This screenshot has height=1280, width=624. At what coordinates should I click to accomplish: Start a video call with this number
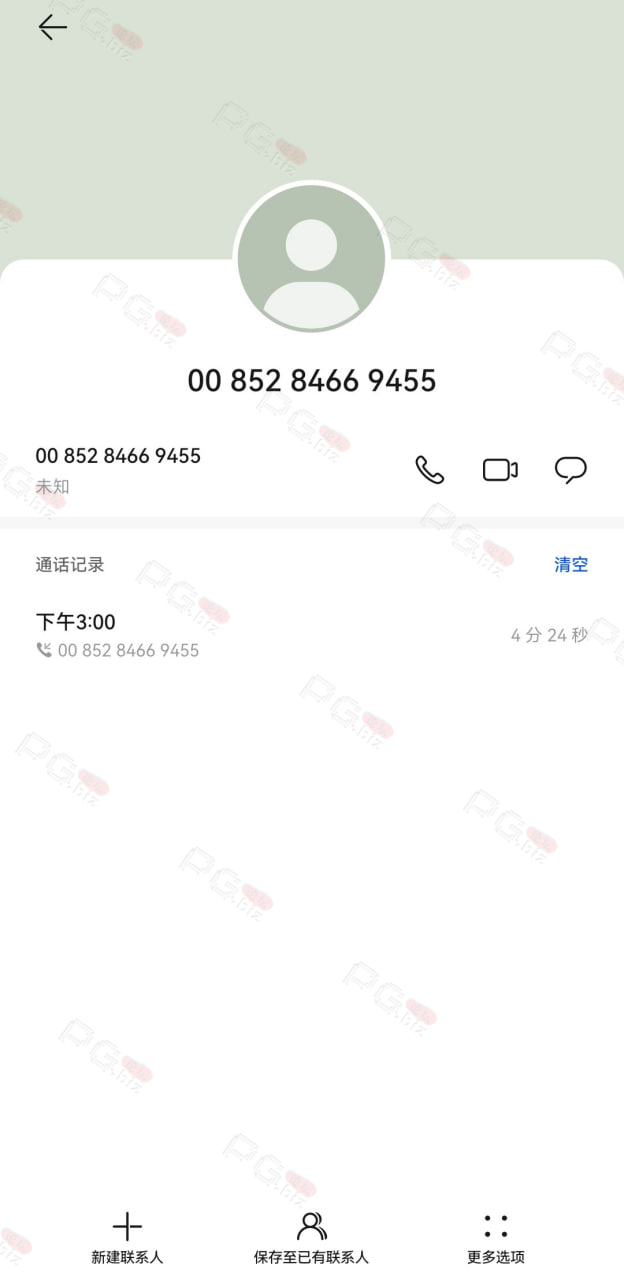coord(500,470)
